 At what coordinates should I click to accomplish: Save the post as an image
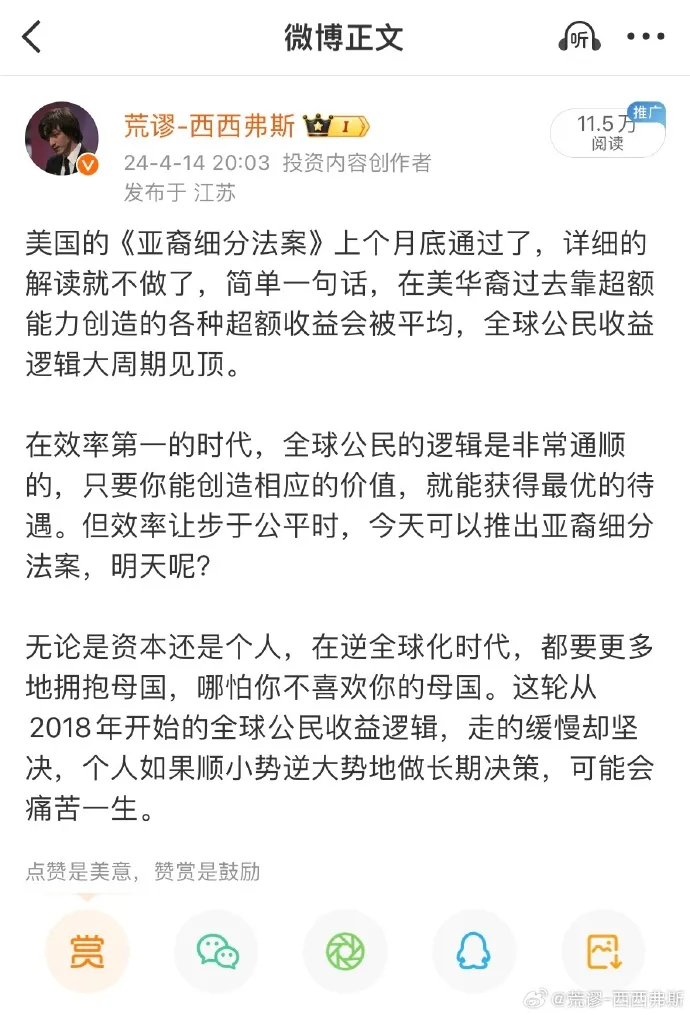(603, 951)
